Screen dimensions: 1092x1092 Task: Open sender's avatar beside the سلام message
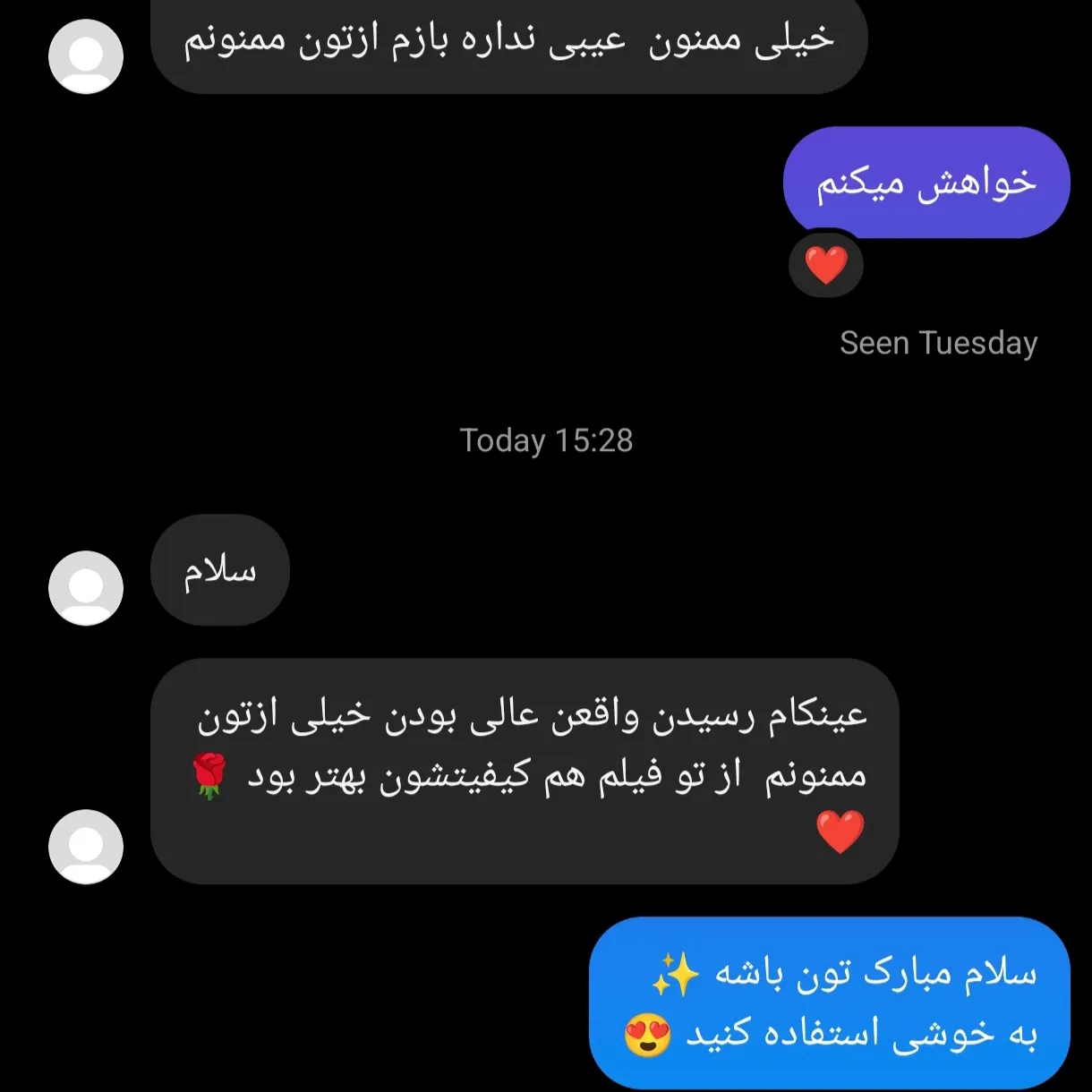(x=86, y=587)
